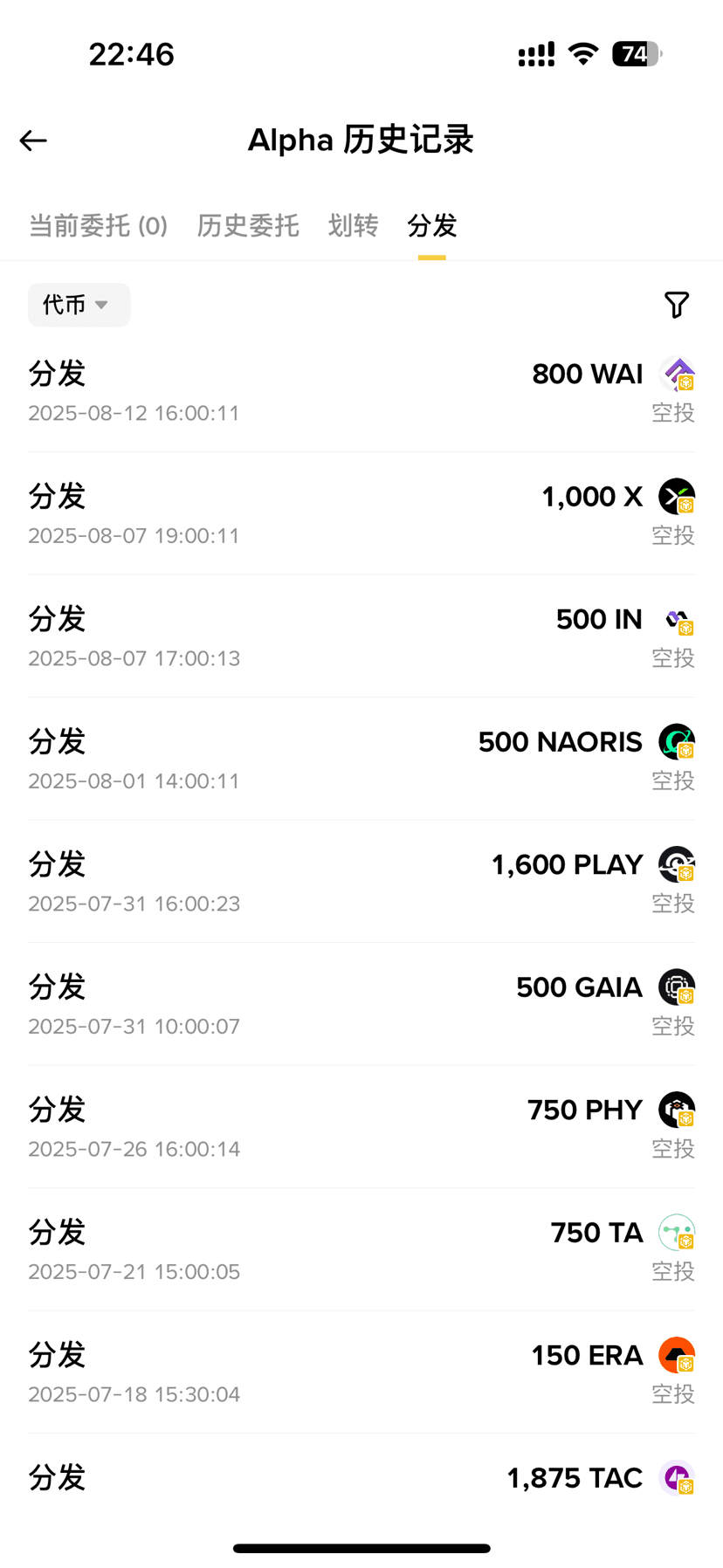Switch to the 历史委托 tab

coord(248,225)
